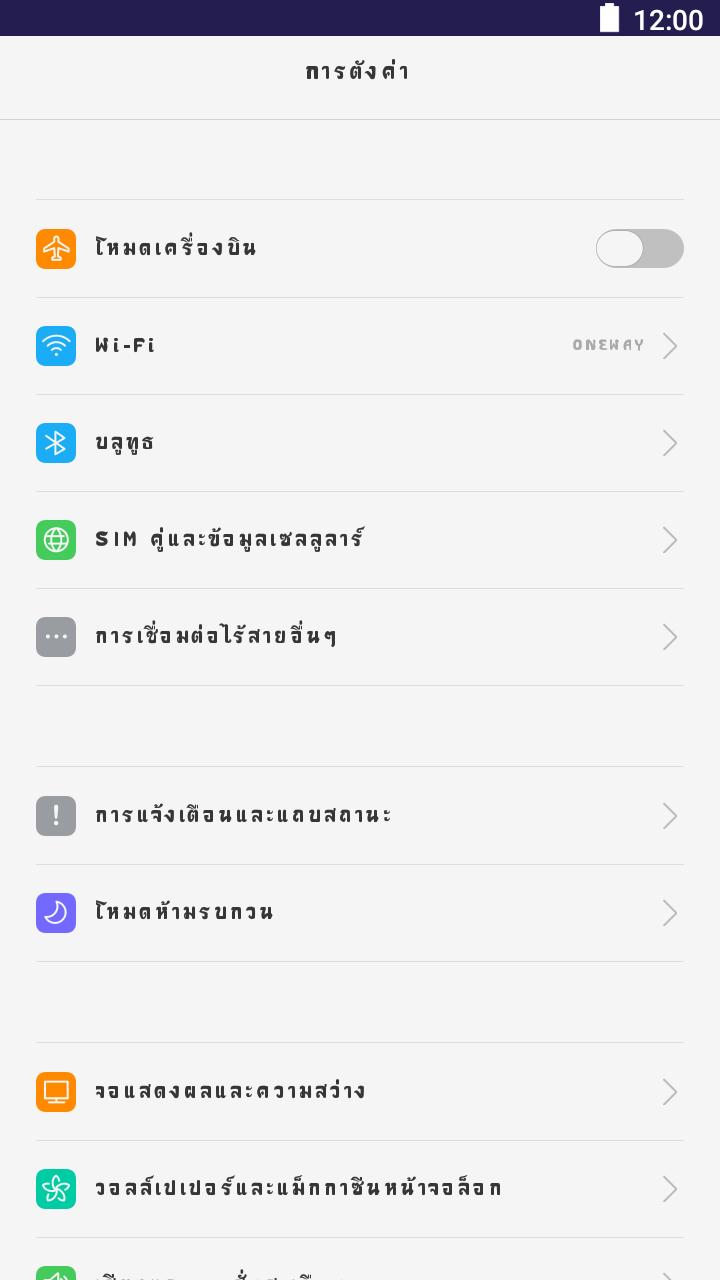
Task: Open วอลล์เปเปอร์และแม็กกาซีนหน้าจอล็อก settings
Action: pyautogui.click(x=360, y=1189)
